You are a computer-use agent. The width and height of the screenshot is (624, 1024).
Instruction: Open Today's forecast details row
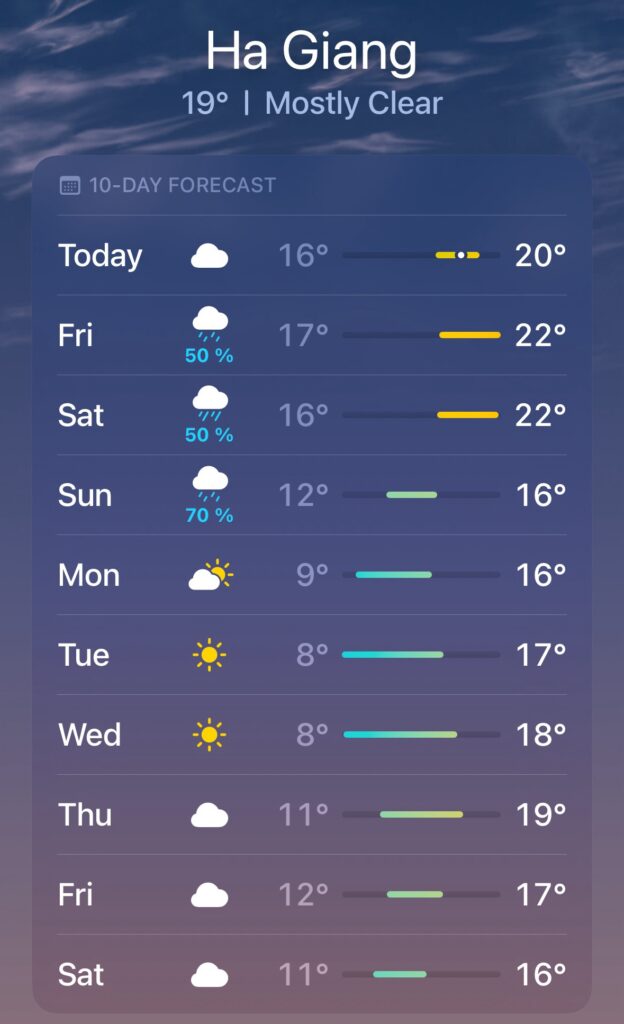tap(312, 255)
